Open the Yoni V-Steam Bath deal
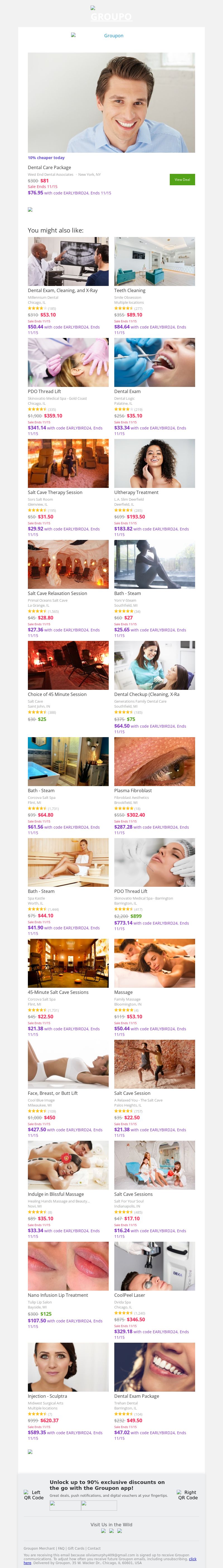Image resolution: width=223 pixels, height=1568 pixels. pyautogui.click(x=155, y=565)
